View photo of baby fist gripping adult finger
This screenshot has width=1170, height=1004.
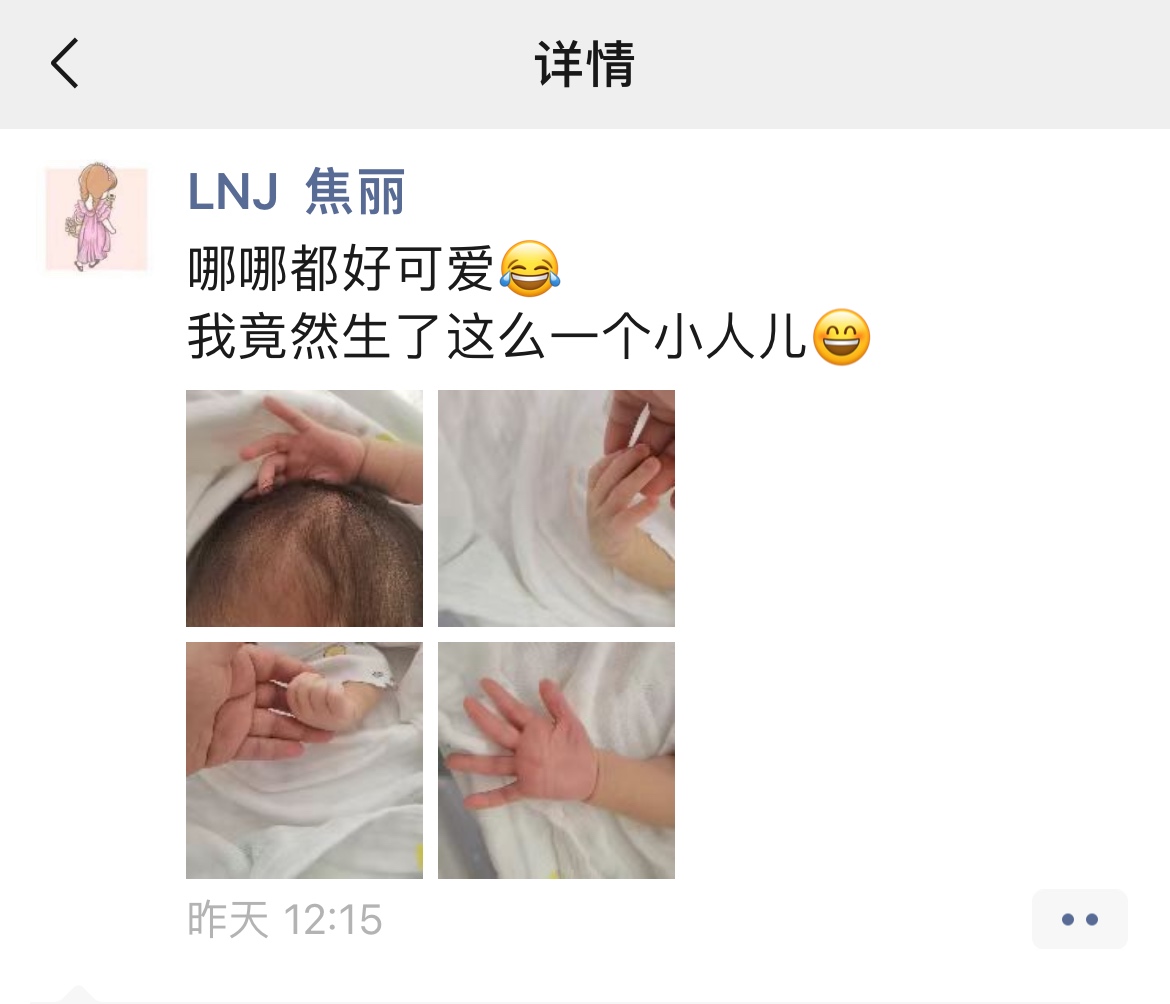pyautogui.click(x=304, y=760)
